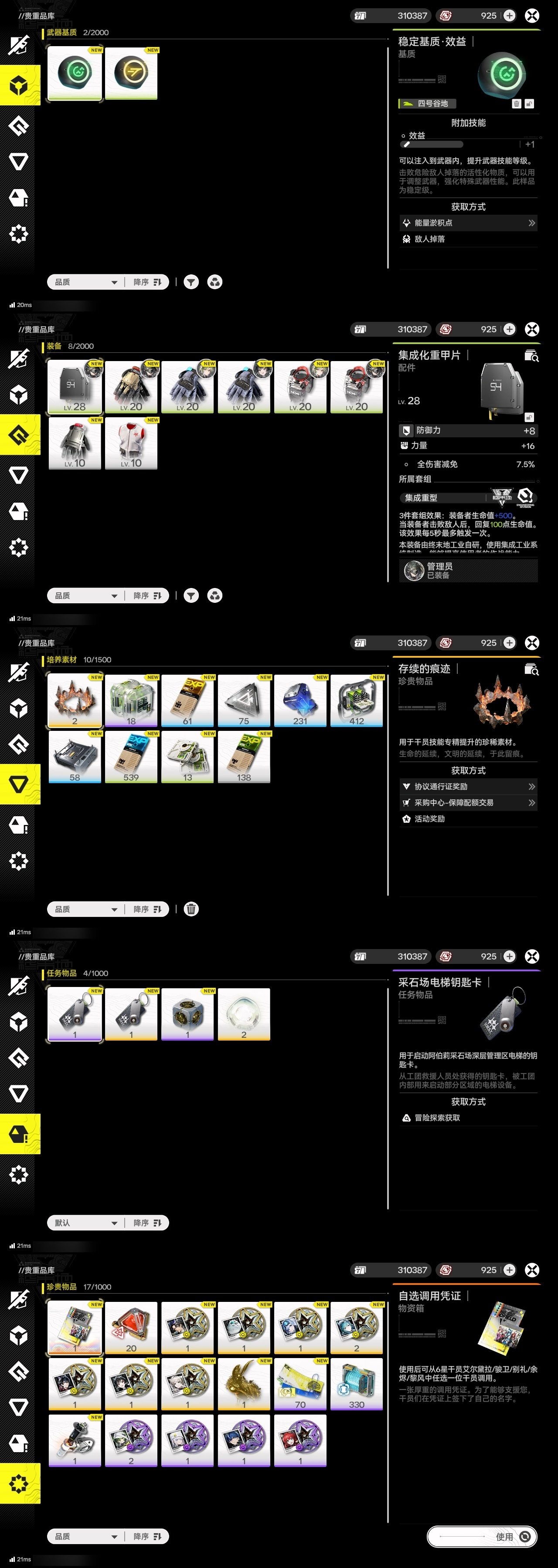This screenshot has width=558, height=1568.
Task: Tap the 使用 button for 自选调用凭证
Action: tap(482, 1536)
